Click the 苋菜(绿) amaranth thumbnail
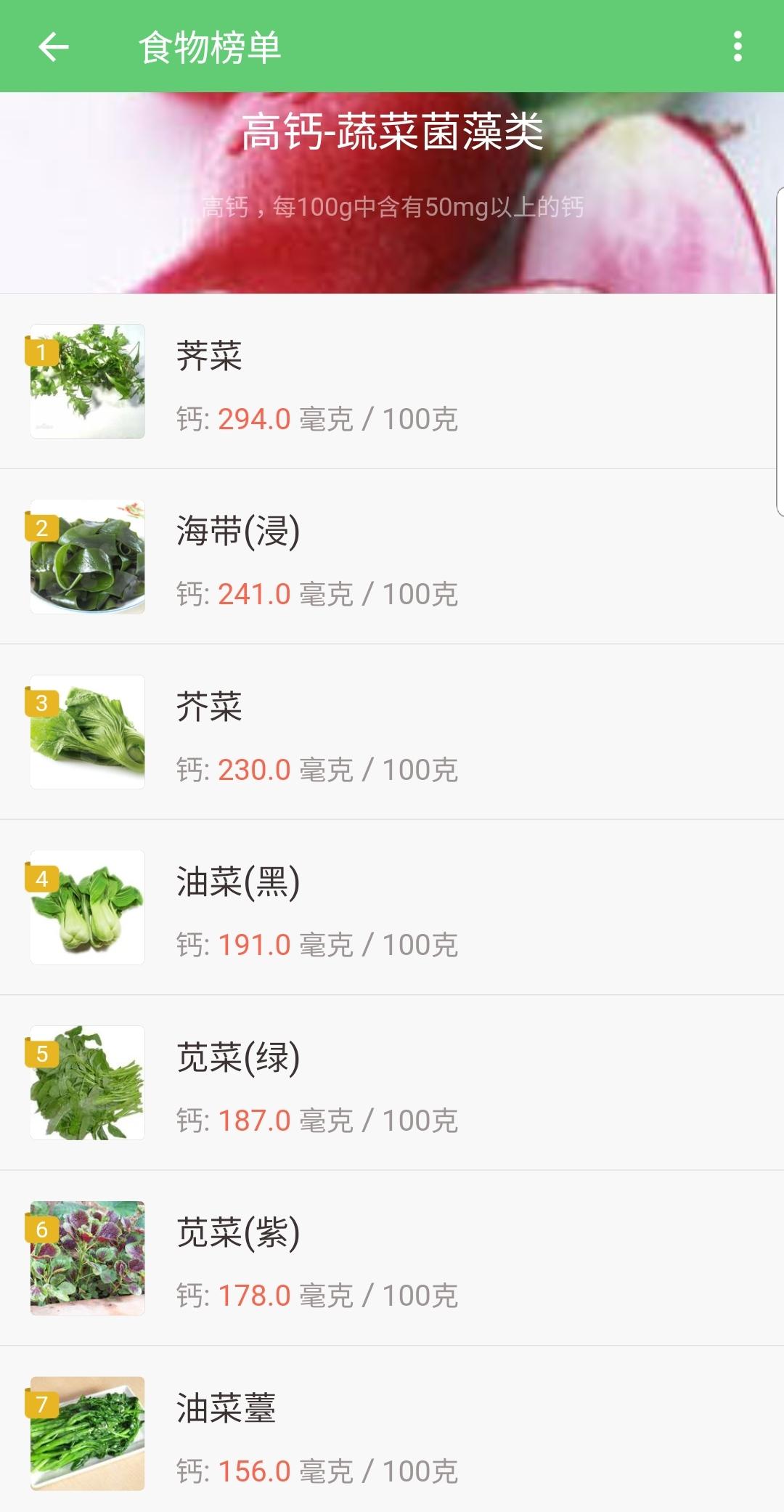784x1512 pixels. point(87,1081)
